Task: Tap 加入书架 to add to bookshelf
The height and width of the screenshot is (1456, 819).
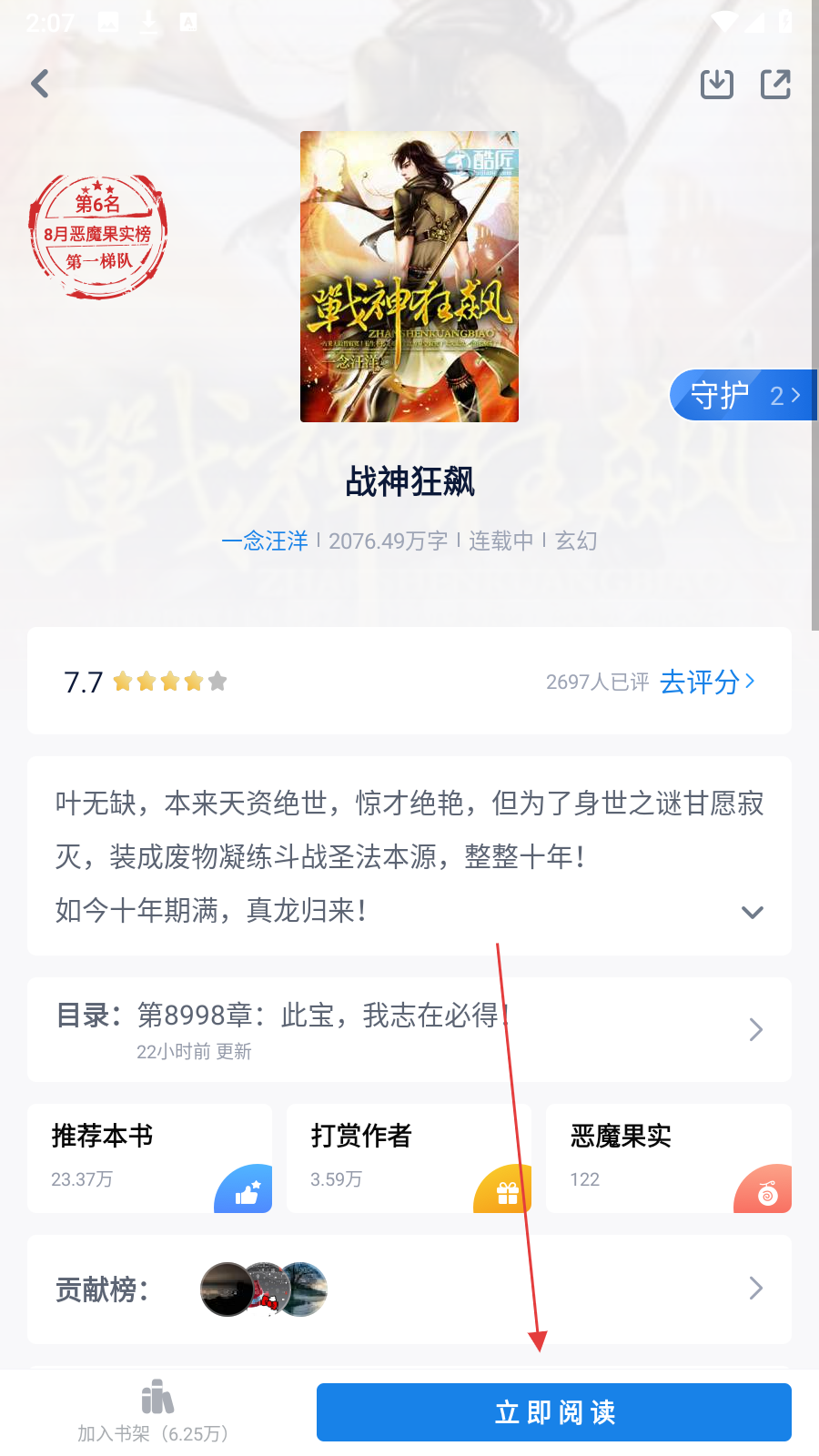Action: coord(157,1411)
